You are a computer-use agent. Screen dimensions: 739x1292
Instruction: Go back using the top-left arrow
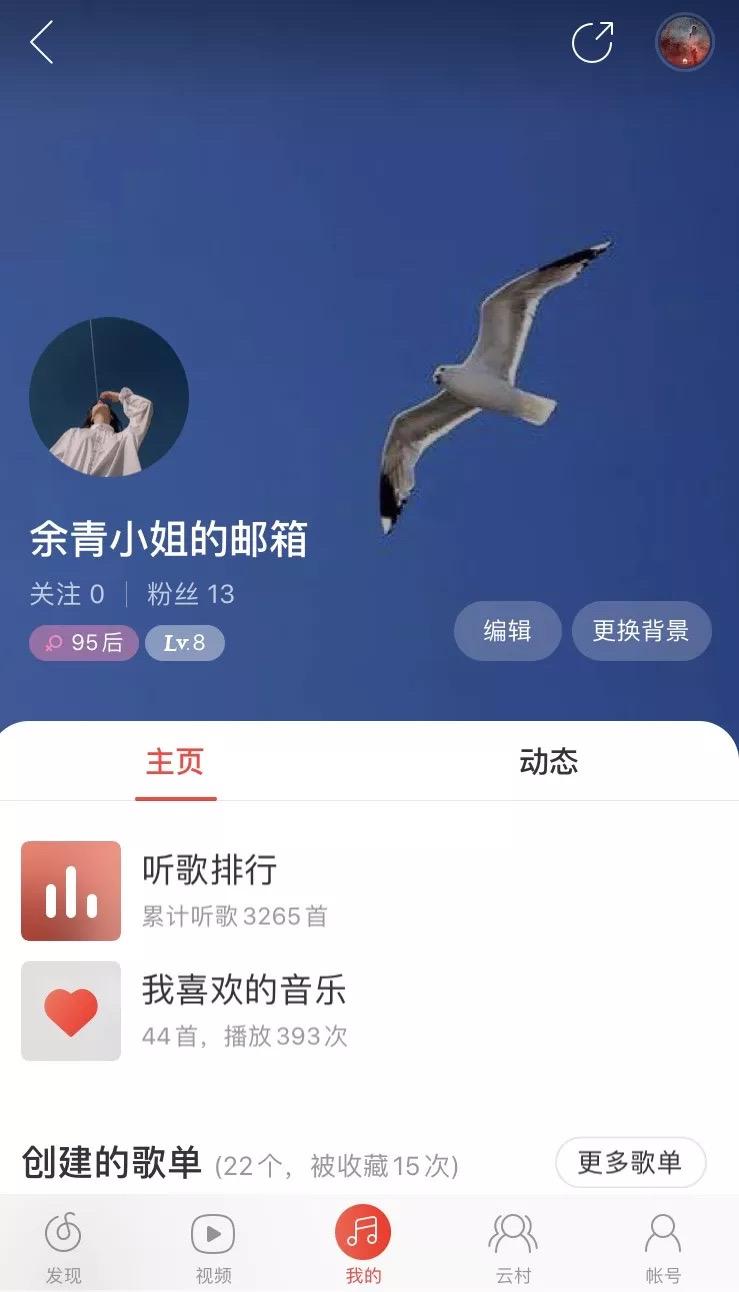(41, 43)
